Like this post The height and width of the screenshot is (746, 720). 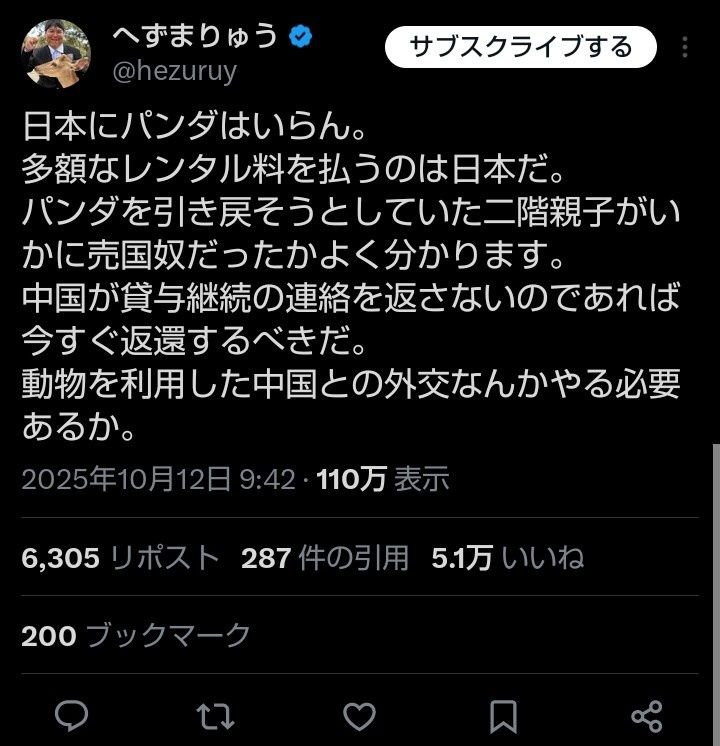(x=359, y=715)
